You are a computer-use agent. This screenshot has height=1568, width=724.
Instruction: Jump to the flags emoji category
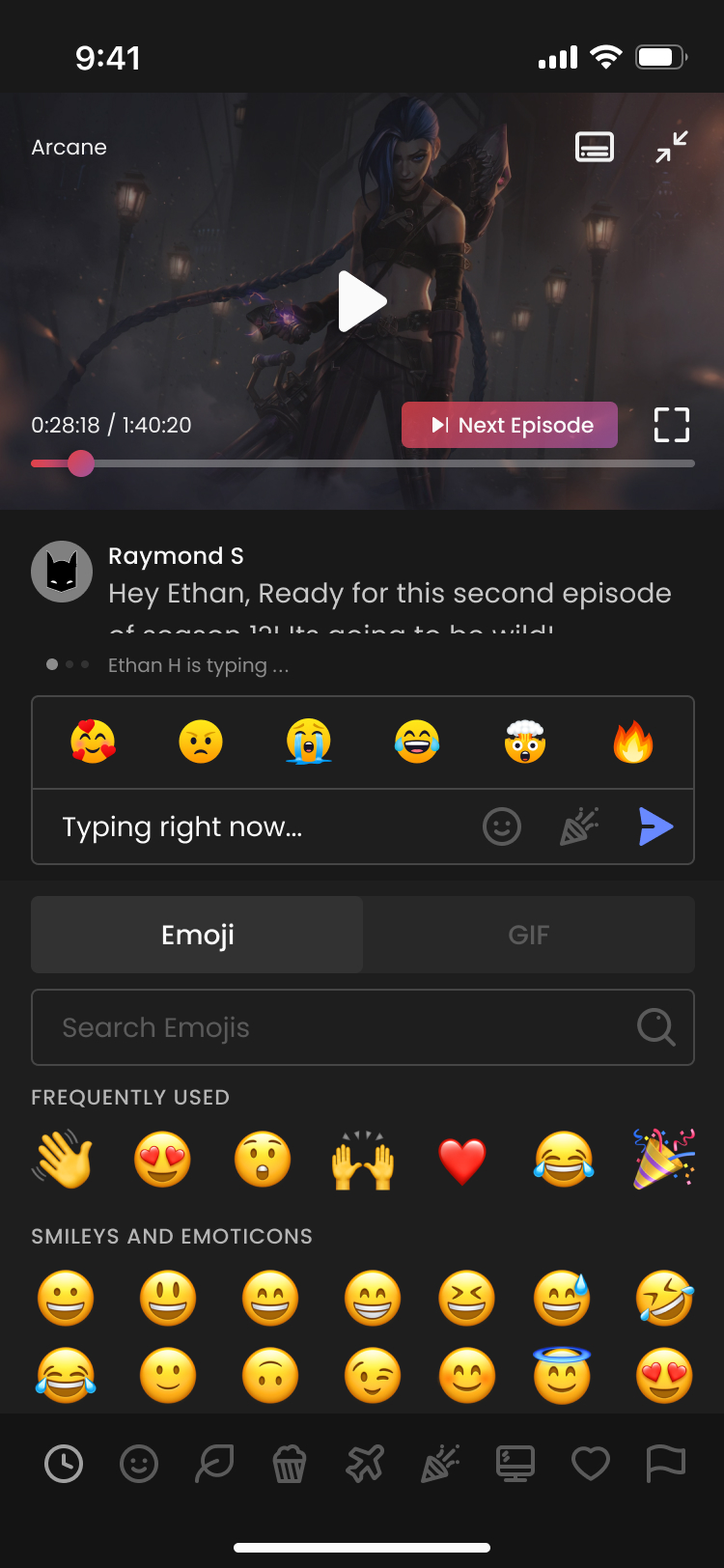(665, 1464)
